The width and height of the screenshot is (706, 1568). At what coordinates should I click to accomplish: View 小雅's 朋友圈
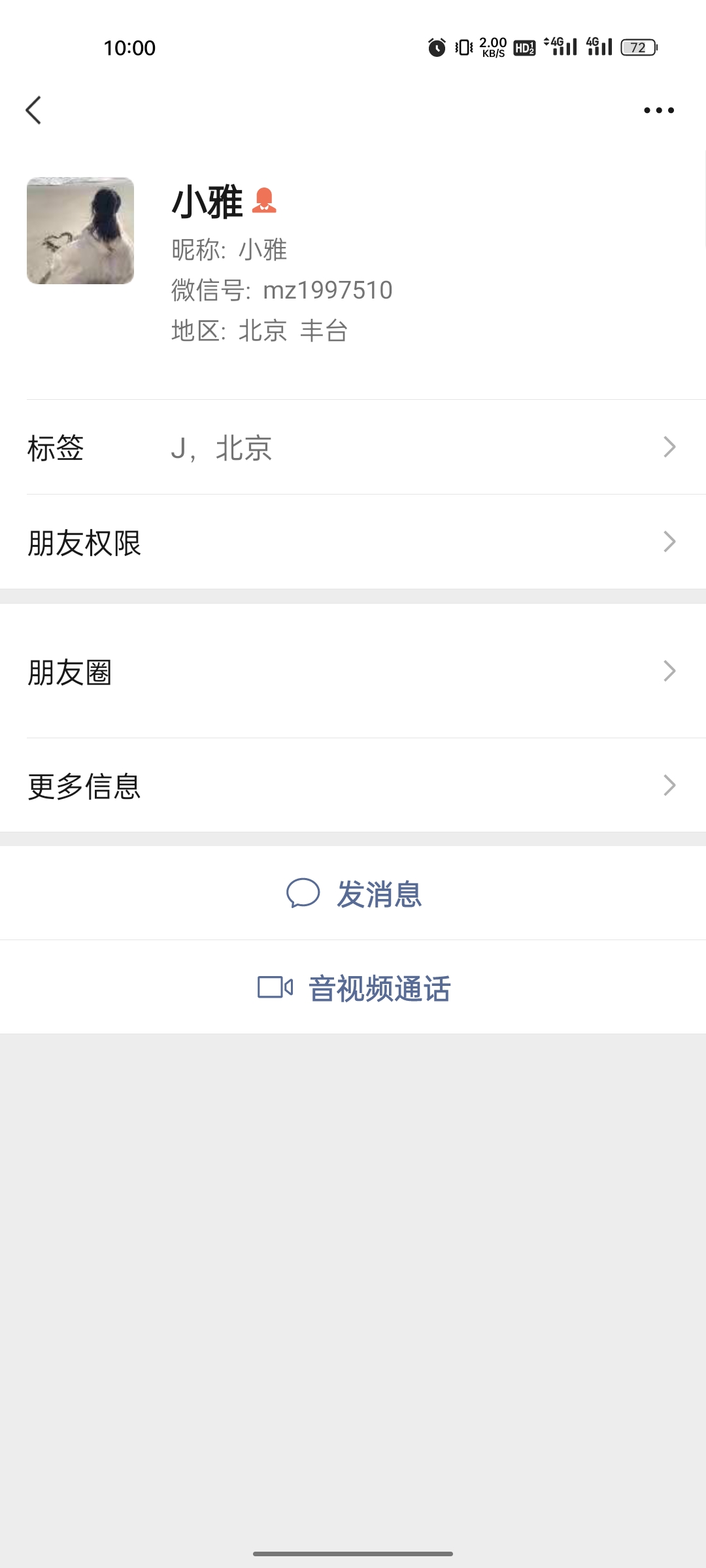353,672
